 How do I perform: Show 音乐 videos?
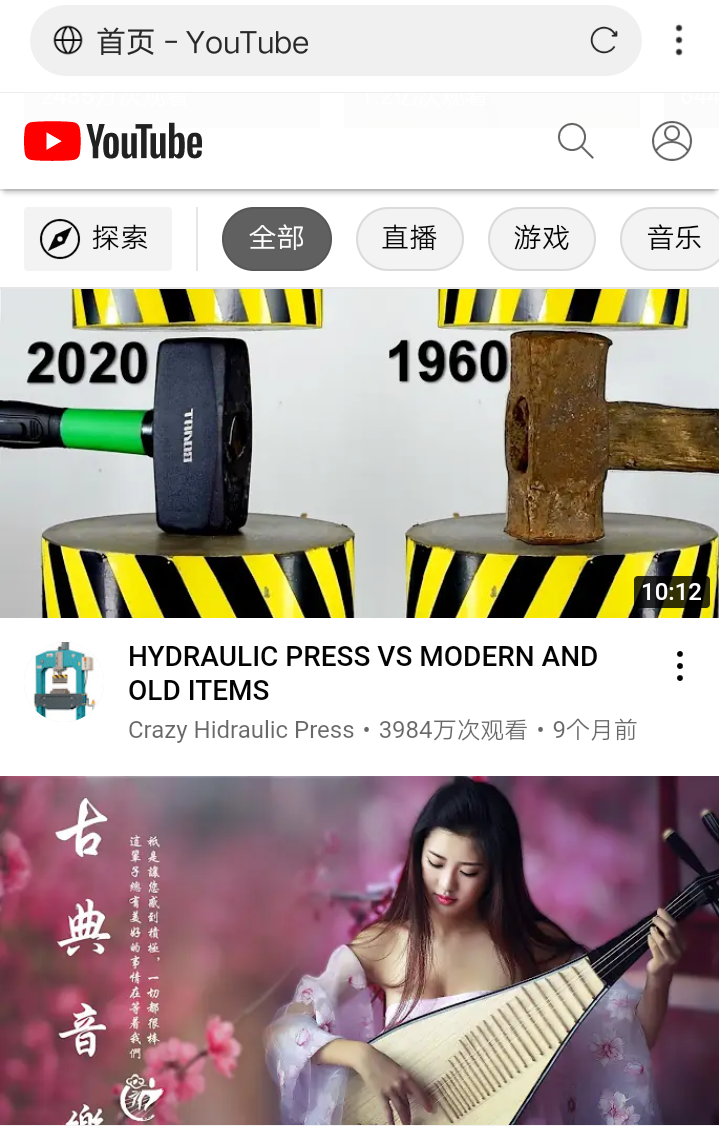pyautogui.click(x=673, y=239)
